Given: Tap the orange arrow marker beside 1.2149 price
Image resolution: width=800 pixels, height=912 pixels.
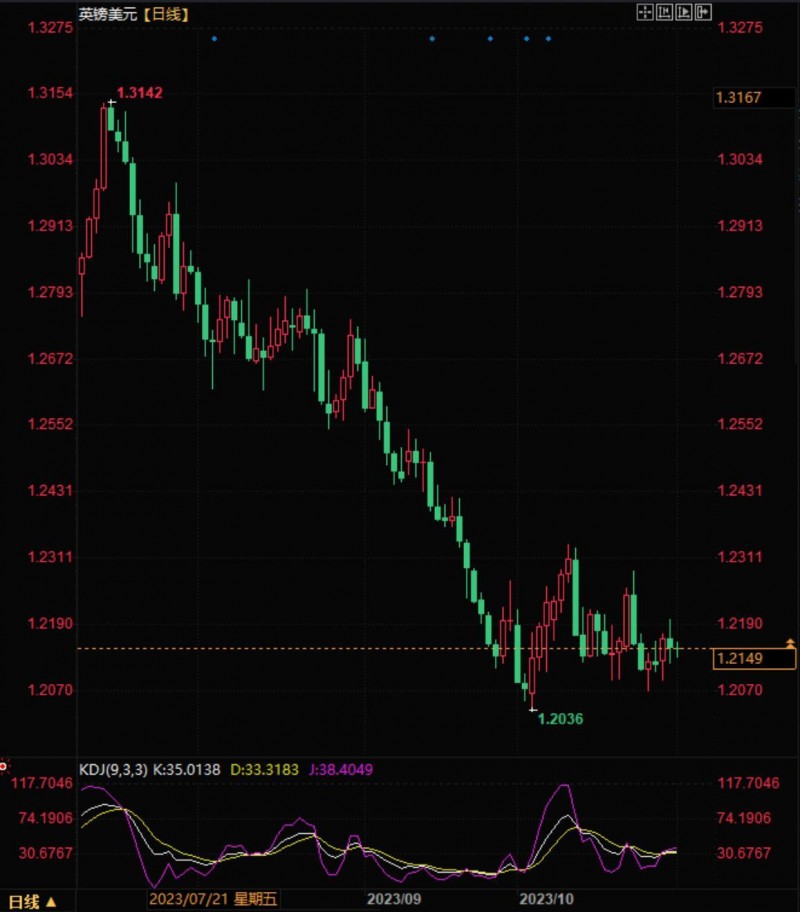Looking at the screenshot, I should (791, 643).
